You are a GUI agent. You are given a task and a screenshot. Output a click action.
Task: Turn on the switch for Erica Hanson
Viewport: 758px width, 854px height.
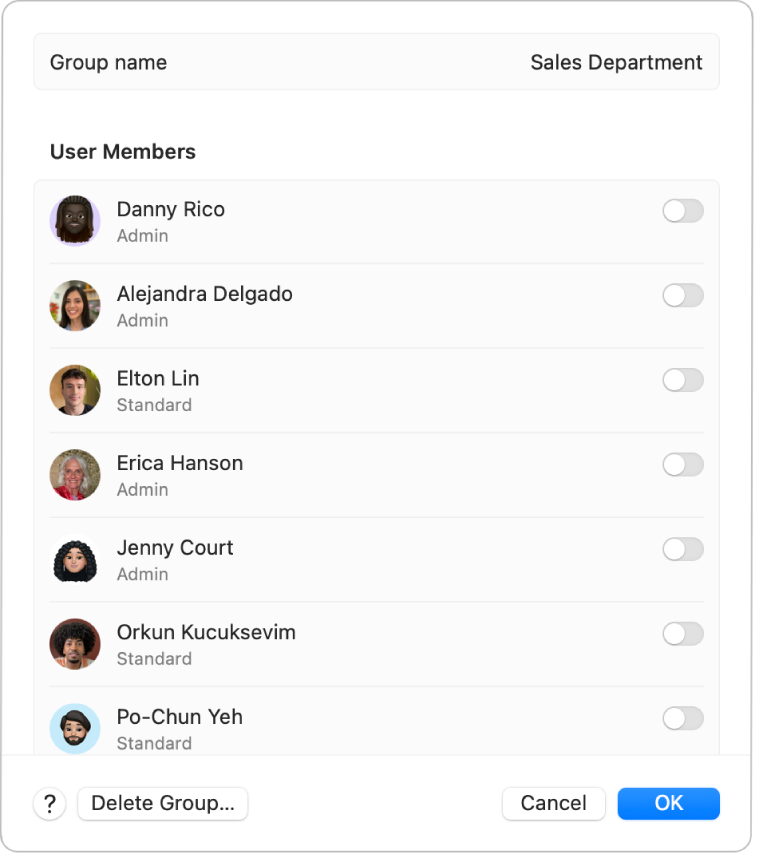[683, 464]
